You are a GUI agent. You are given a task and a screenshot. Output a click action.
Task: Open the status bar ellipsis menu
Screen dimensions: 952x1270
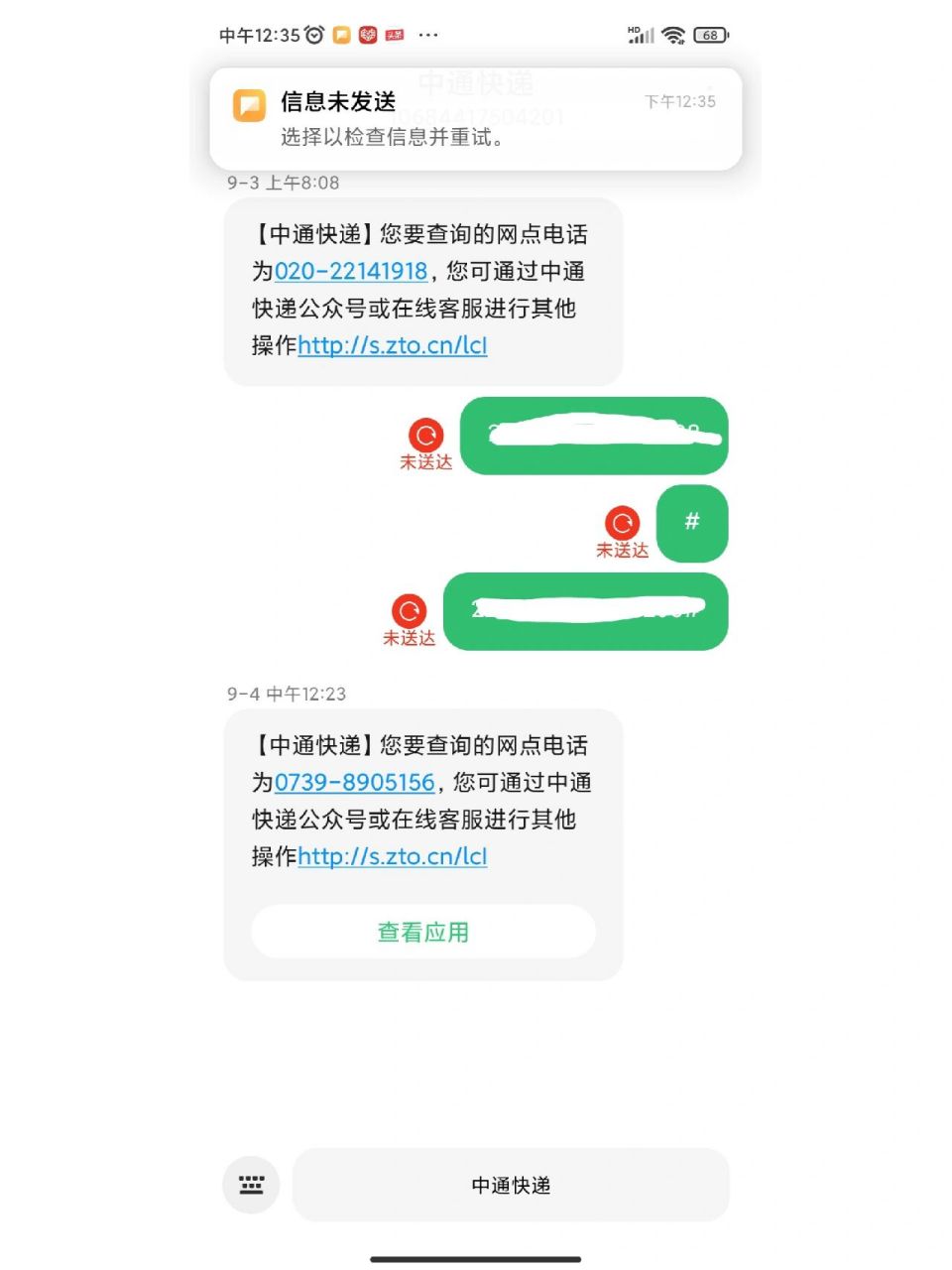(x=428, y=35)
